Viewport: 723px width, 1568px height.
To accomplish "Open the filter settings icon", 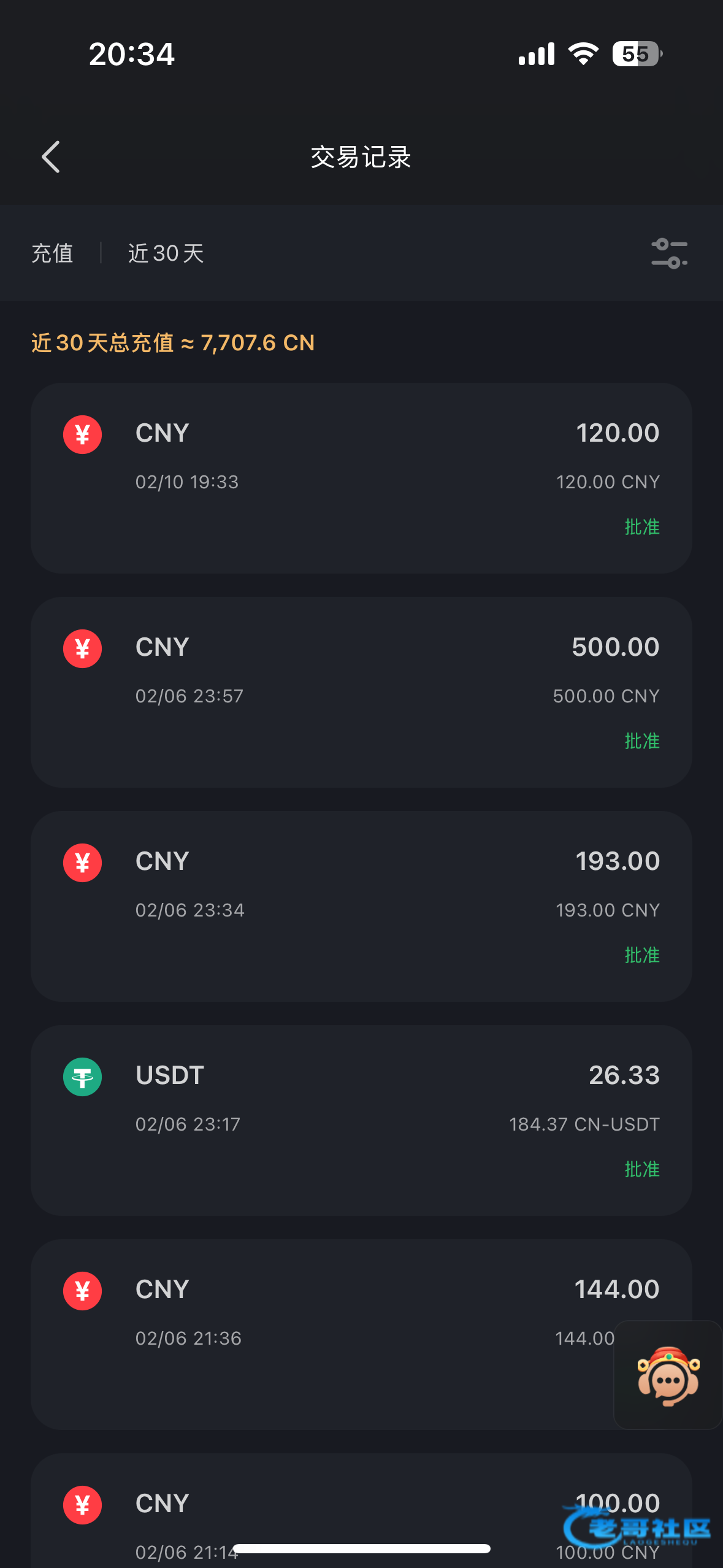I will point(669,253).
